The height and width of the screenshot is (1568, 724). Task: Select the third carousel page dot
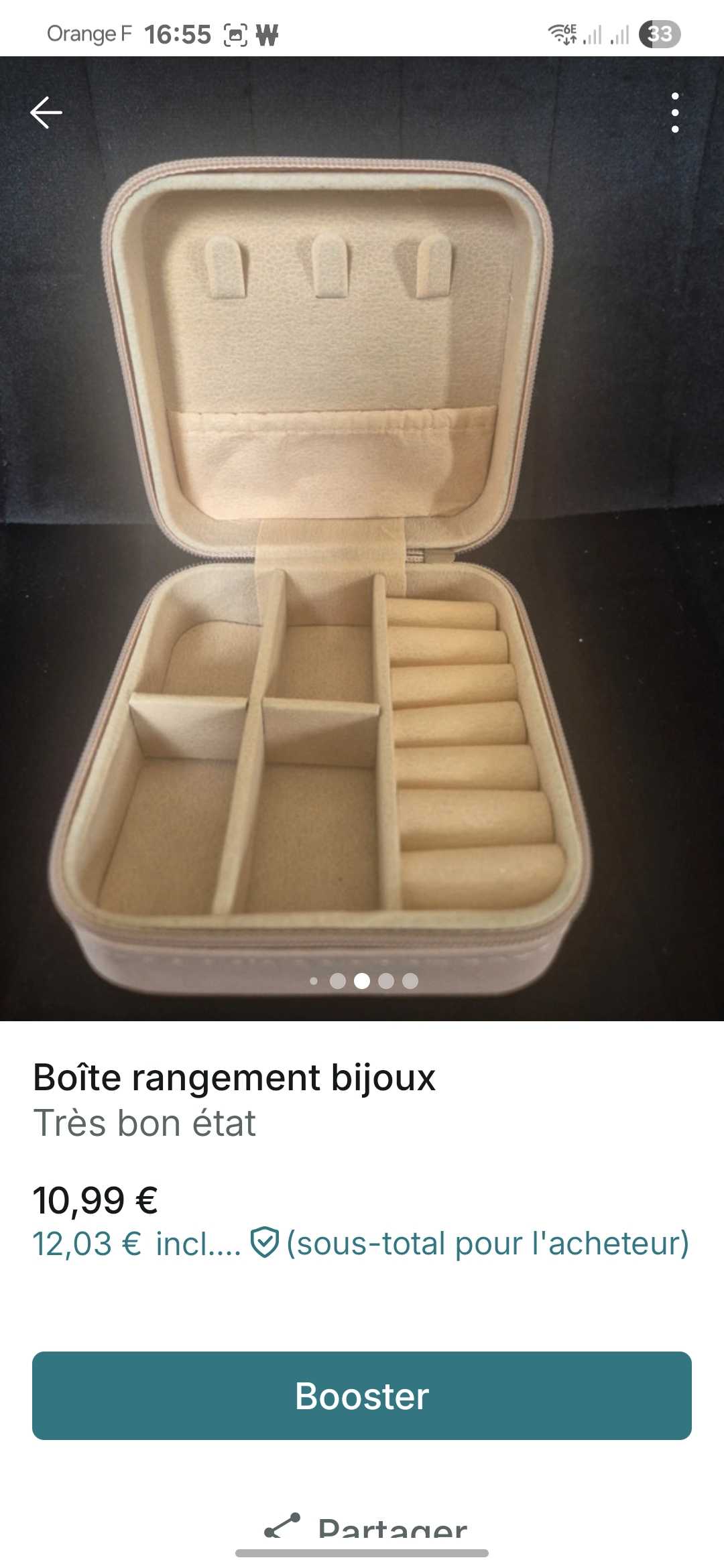click(x=362, y=980)
